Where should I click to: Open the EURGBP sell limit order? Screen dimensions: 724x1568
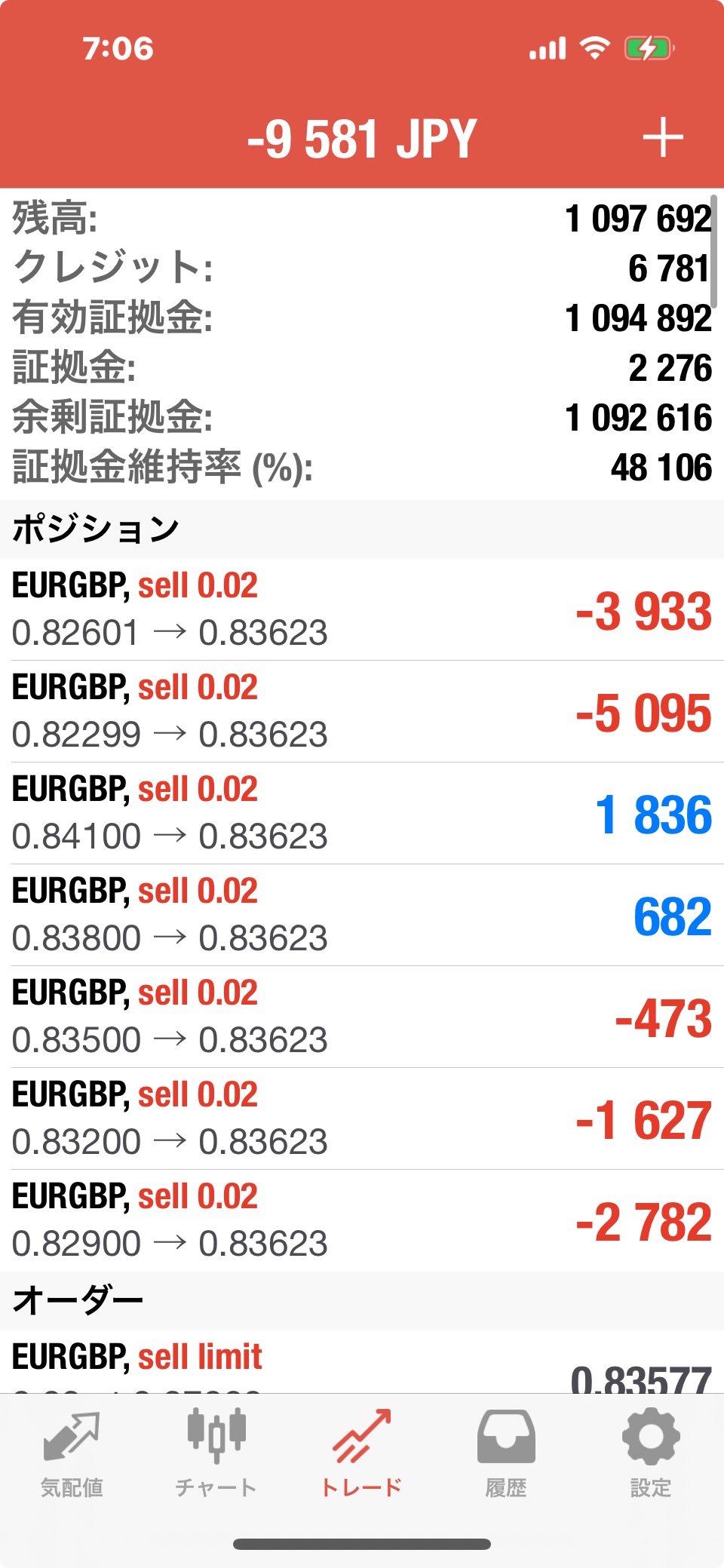[362, 1361]
